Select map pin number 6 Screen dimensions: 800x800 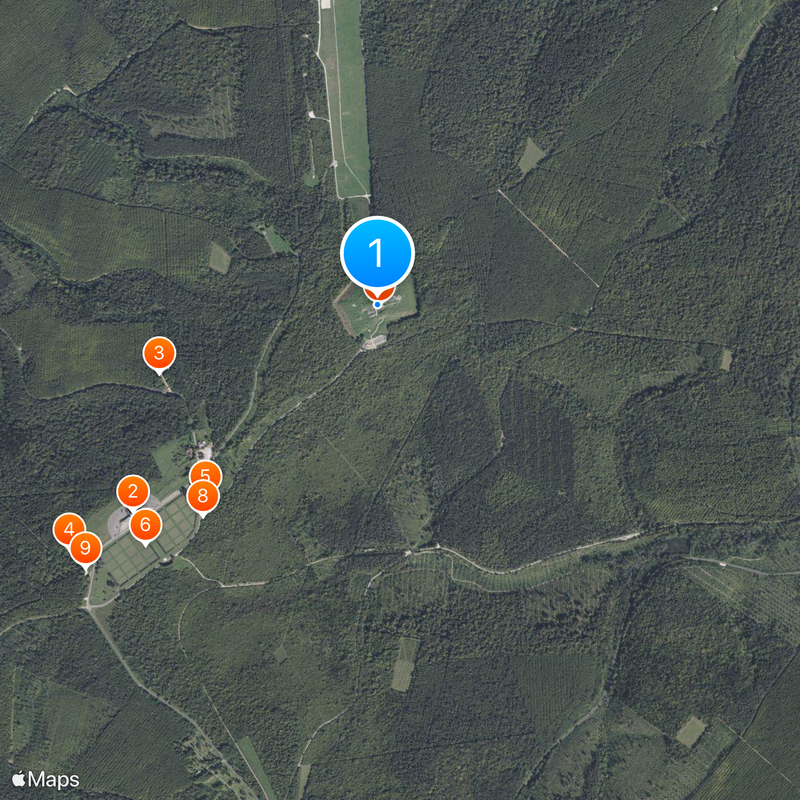pyautogui.click(x=145, y=524)
